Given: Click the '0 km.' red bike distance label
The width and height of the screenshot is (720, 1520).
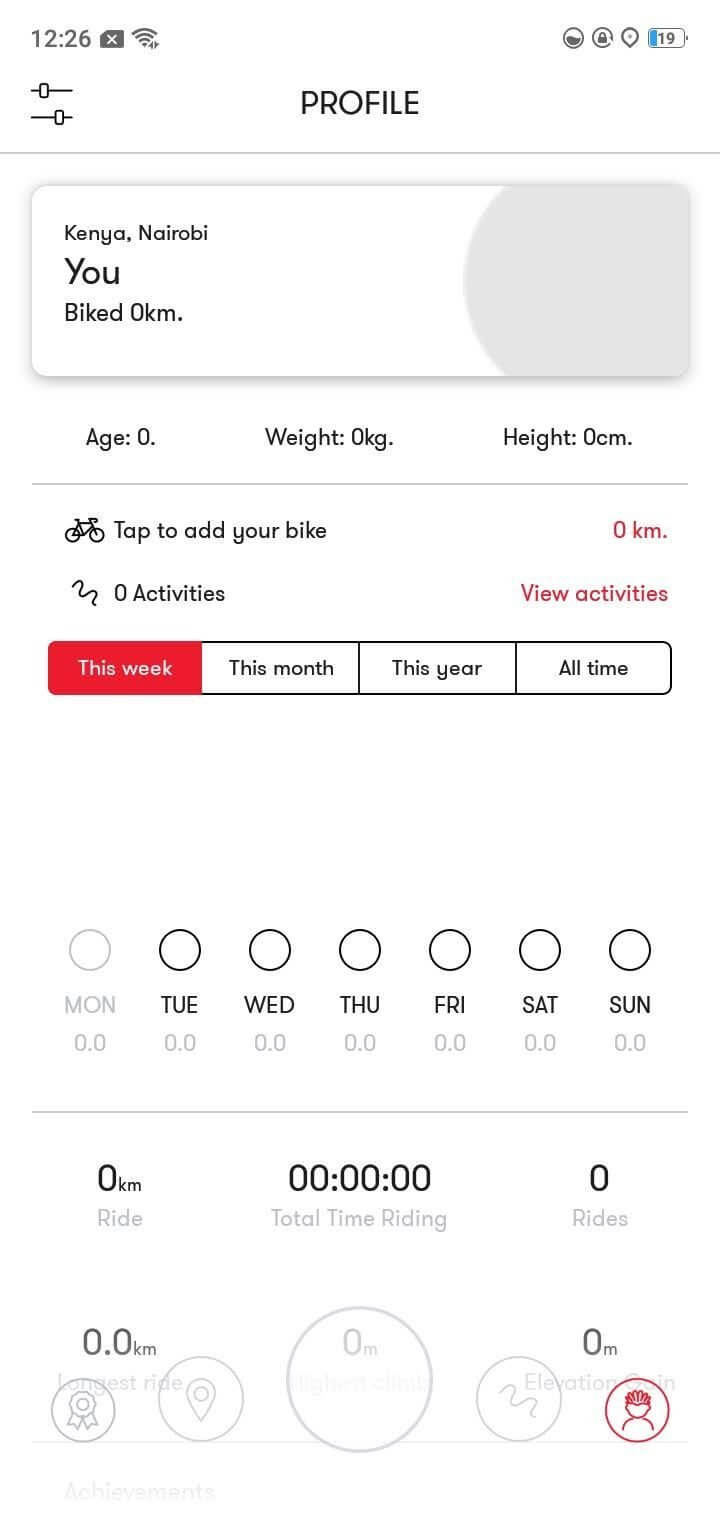Looking at the screenshot, I should 641,530.
